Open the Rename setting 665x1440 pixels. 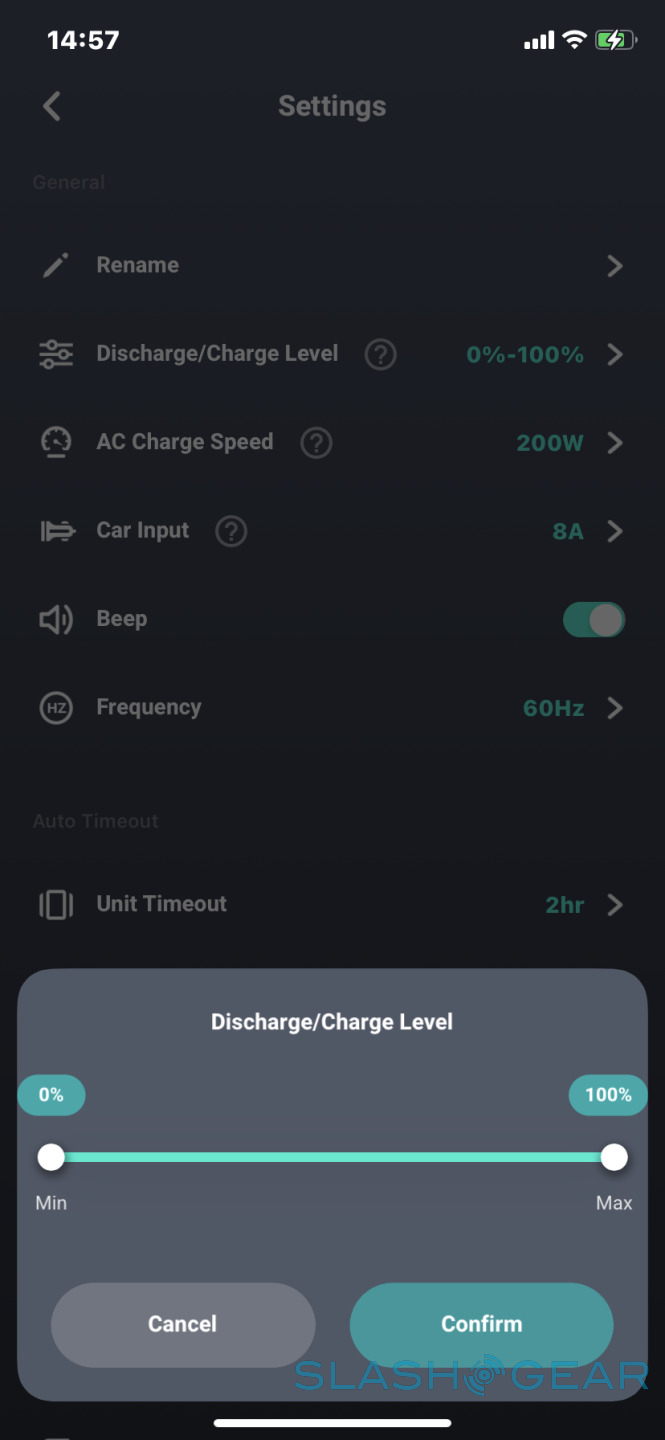pos(332,265)
